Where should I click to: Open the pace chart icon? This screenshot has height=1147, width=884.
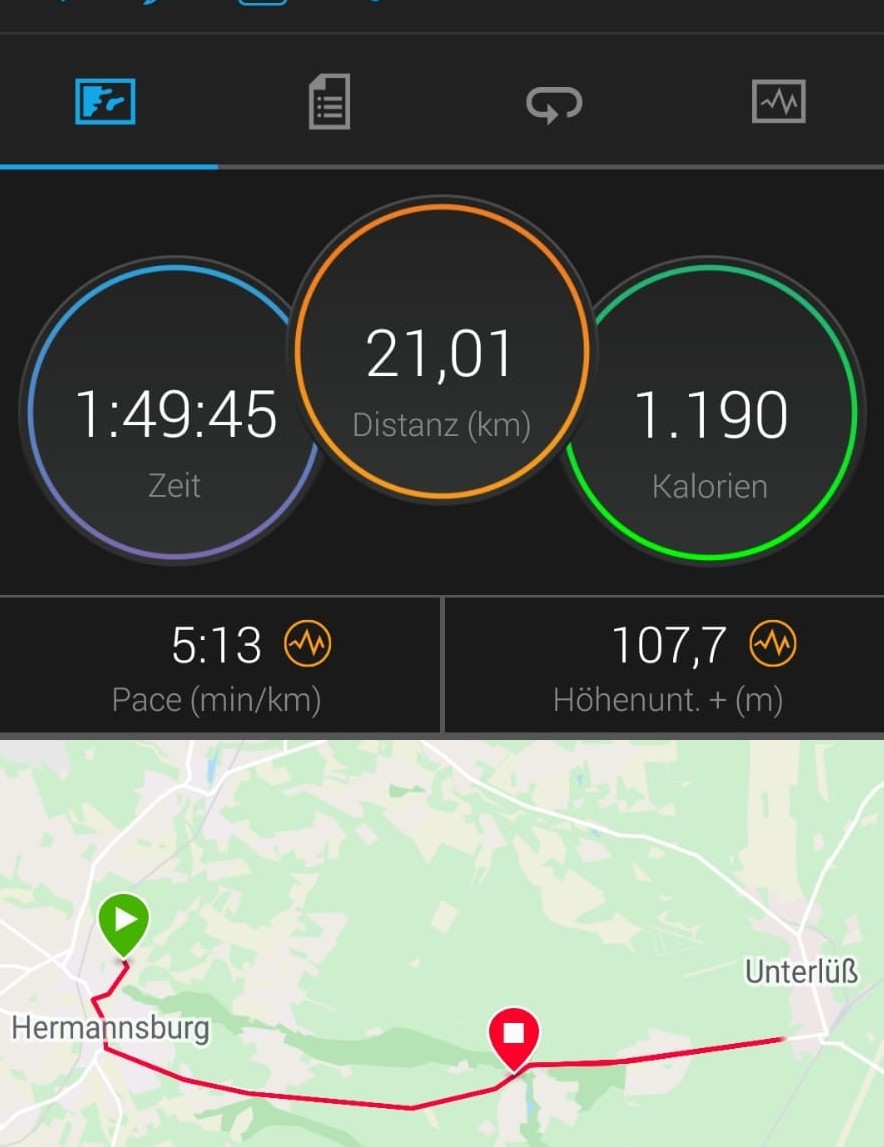click(307, 645)
